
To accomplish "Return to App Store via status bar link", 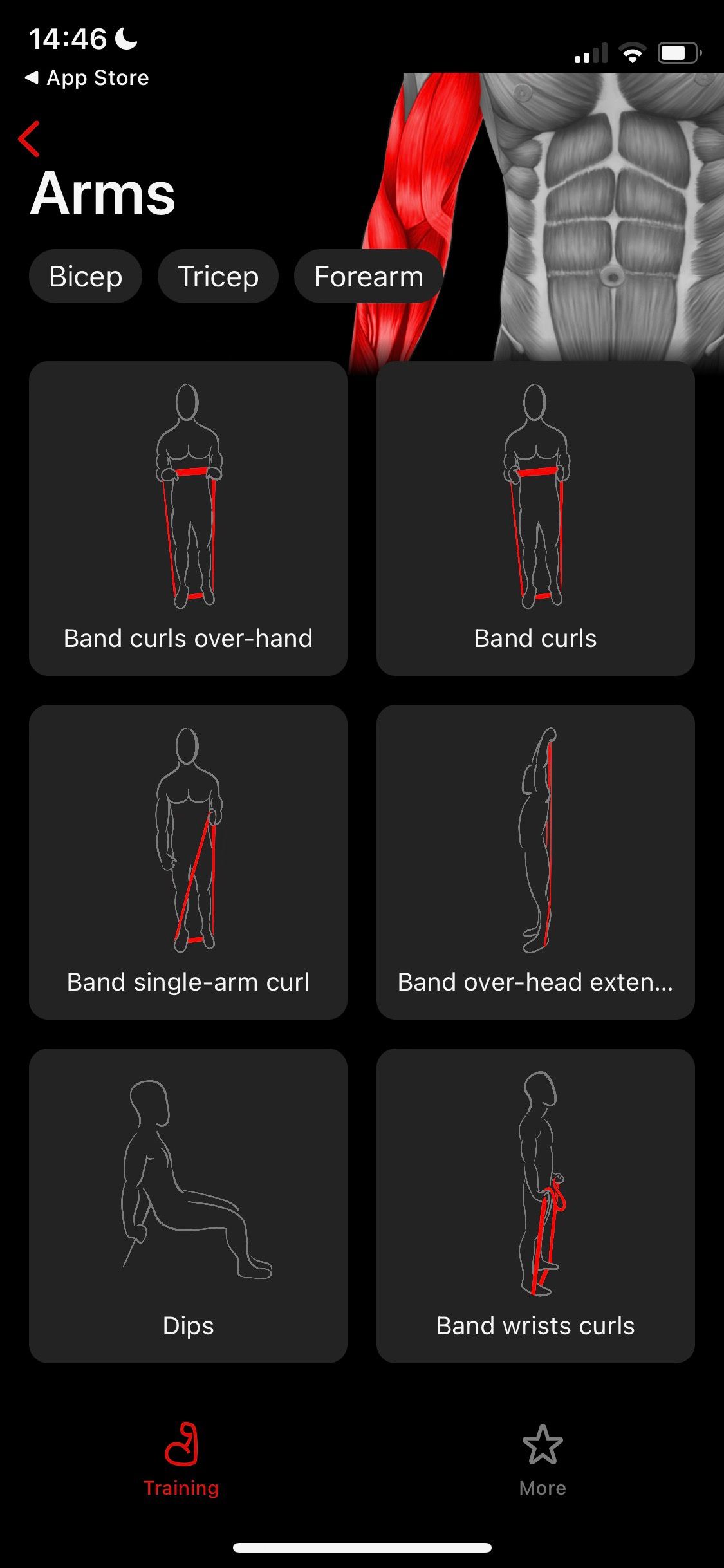I will click(87, 78).
